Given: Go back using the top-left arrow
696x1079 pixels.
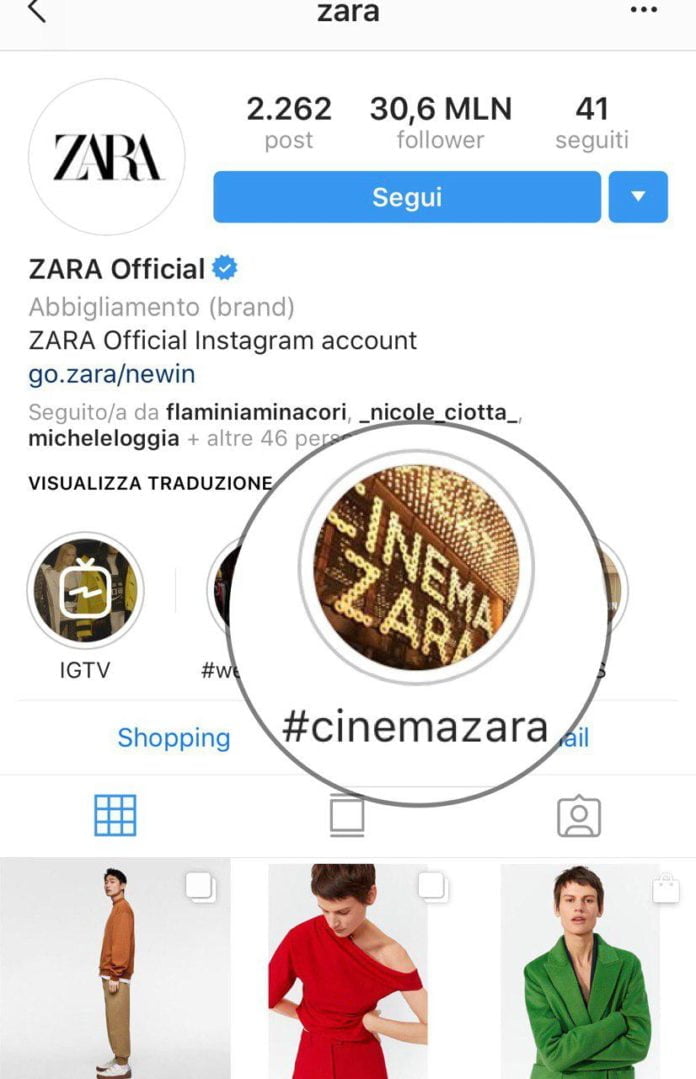Looking at the screenshot, I should click(36, 13).
